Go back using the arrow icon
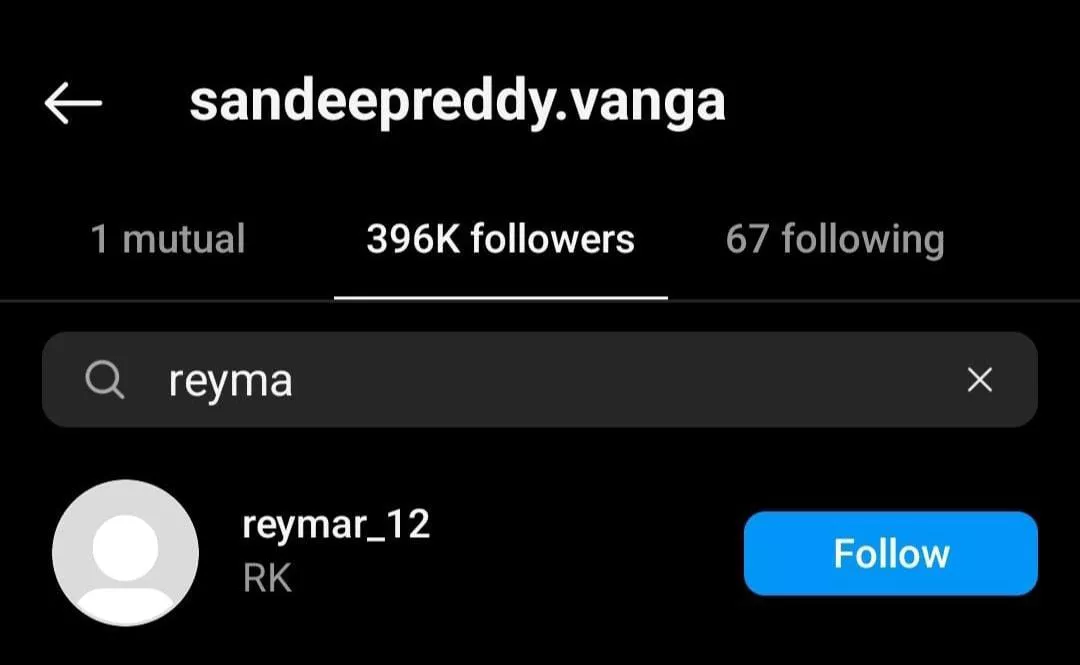 pyautogui.click(x=73, y=102)
